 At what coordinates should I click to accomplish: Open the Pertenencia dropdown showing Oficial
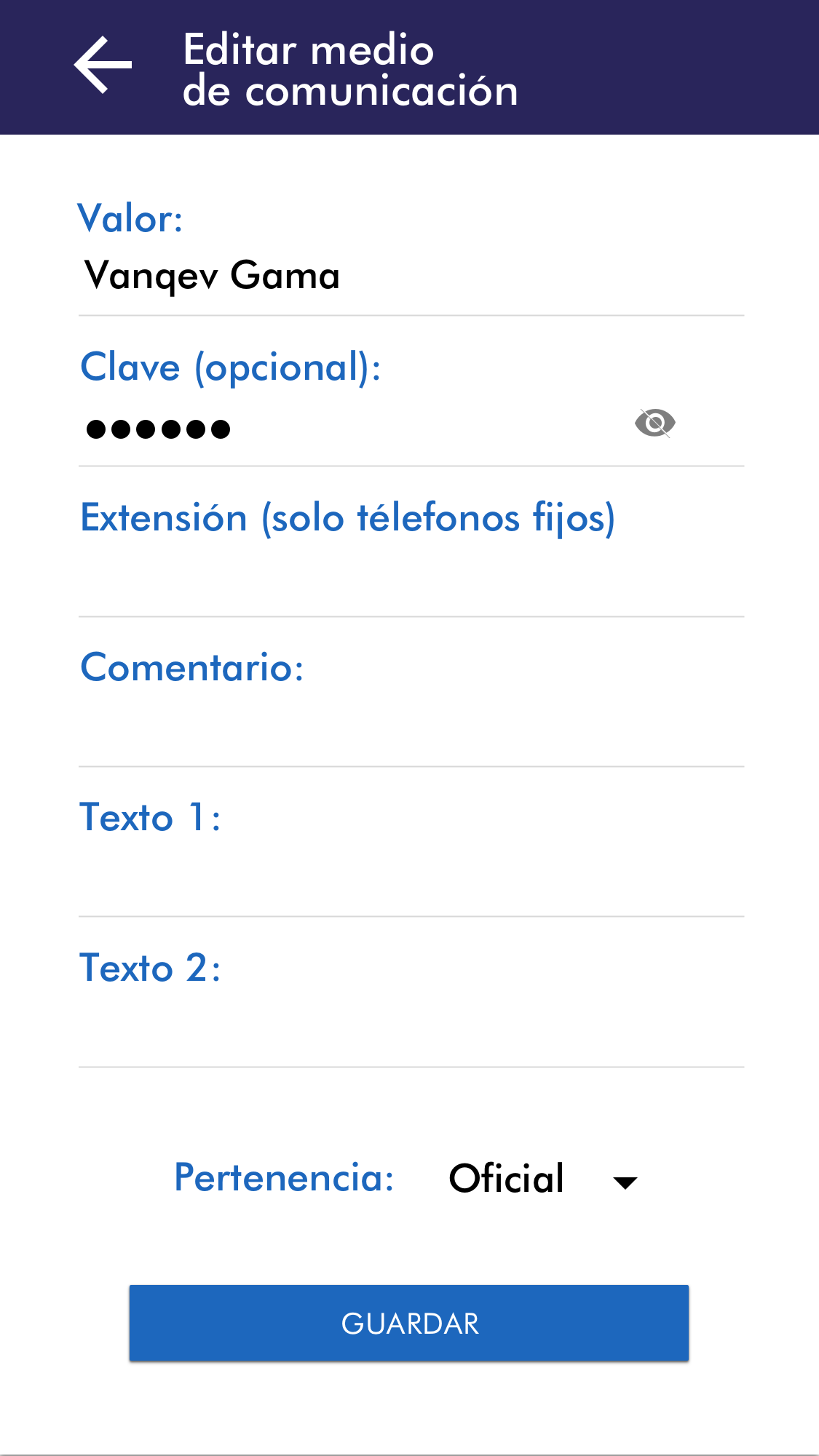point(542,1179)
